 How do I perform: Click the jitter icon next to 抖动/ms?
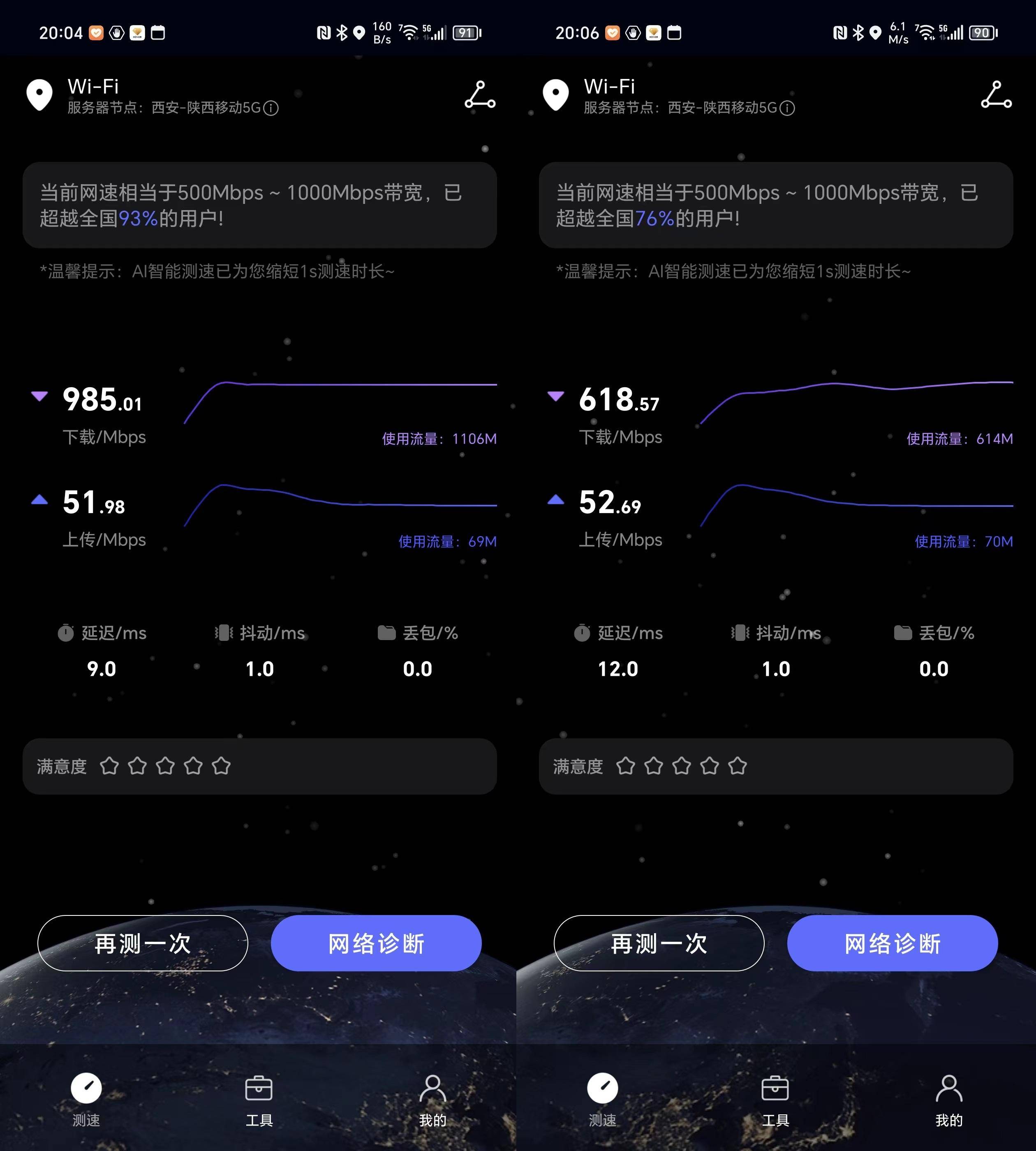[224, 632]
